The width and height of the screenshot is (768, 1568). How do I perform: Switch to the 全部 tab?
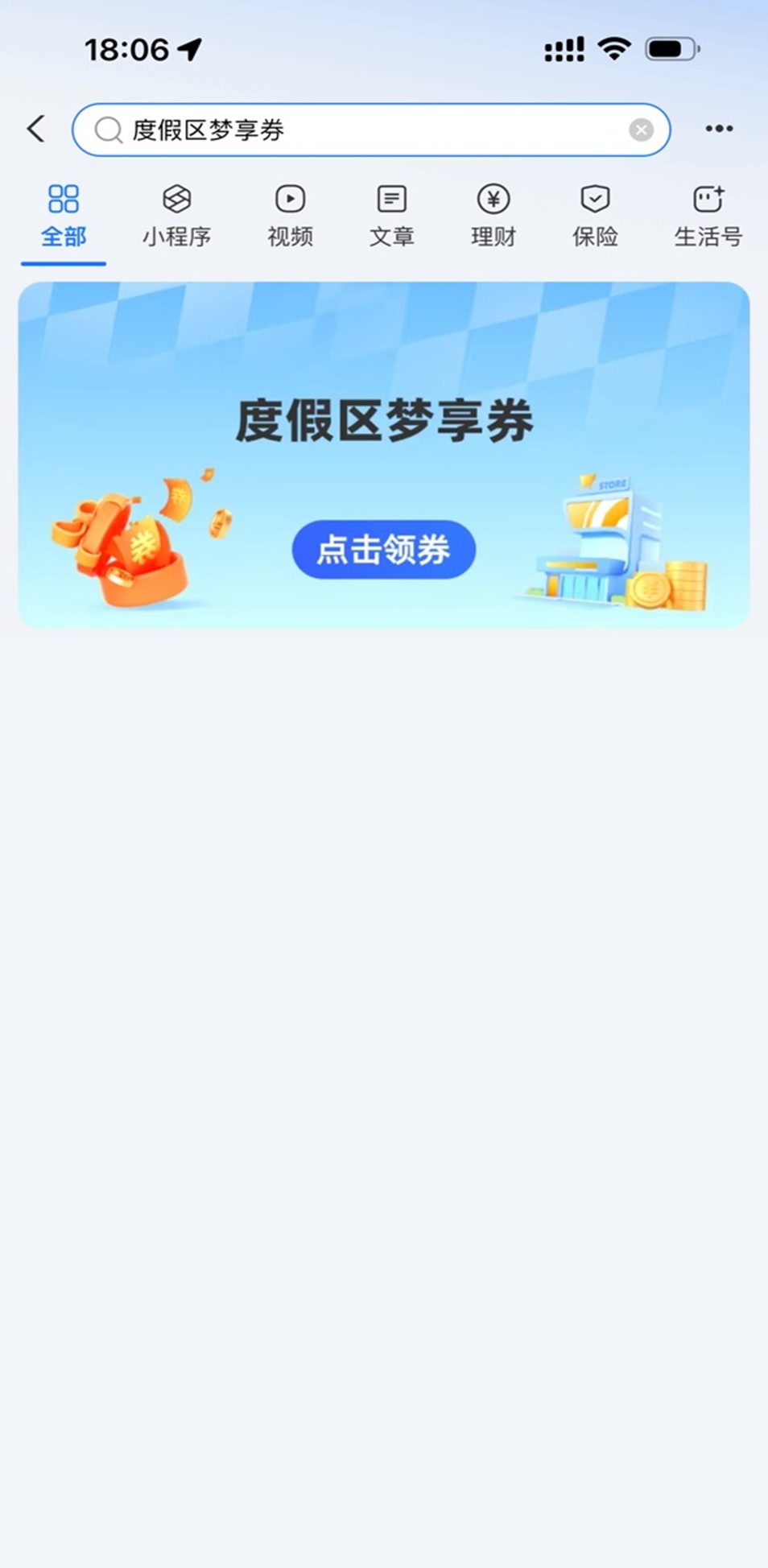pyautogui.click(x=64, y=216)
